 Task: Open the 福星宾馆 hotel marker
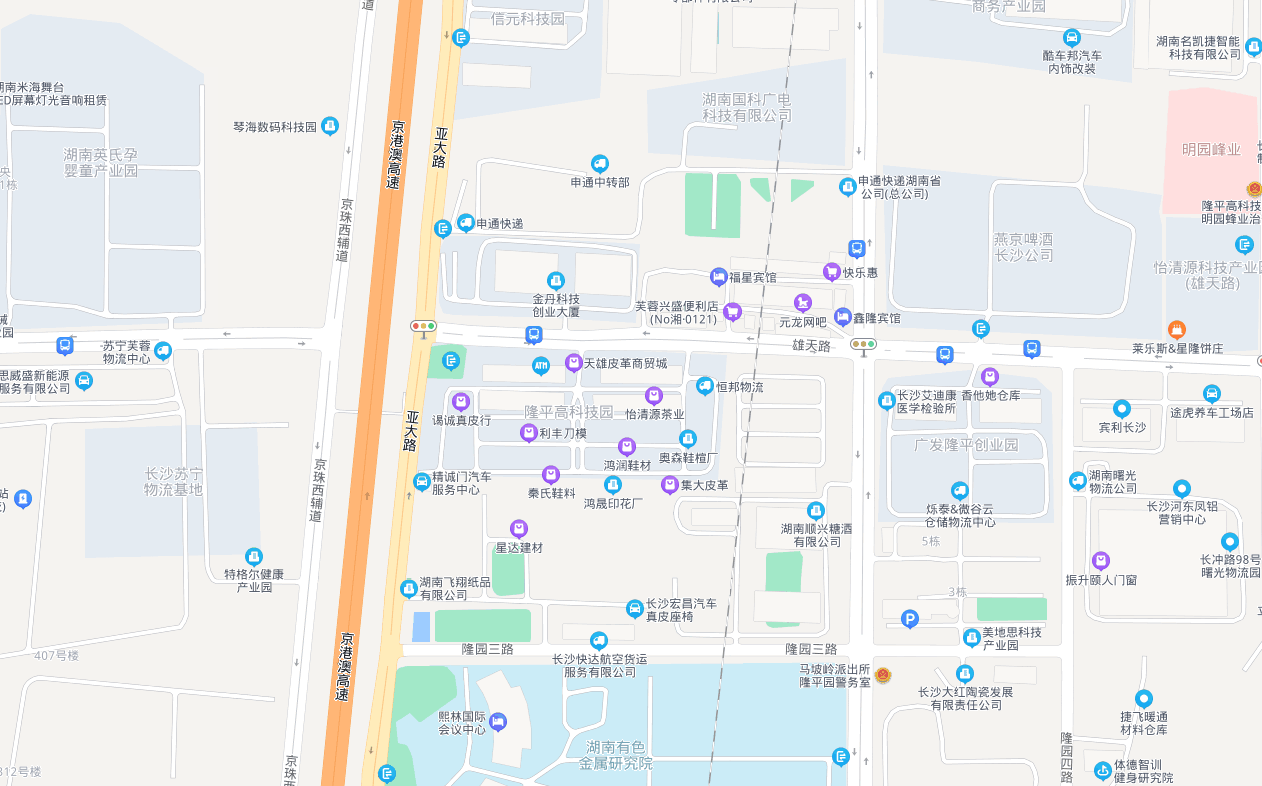pyautogui.click(x=718, y=277)
